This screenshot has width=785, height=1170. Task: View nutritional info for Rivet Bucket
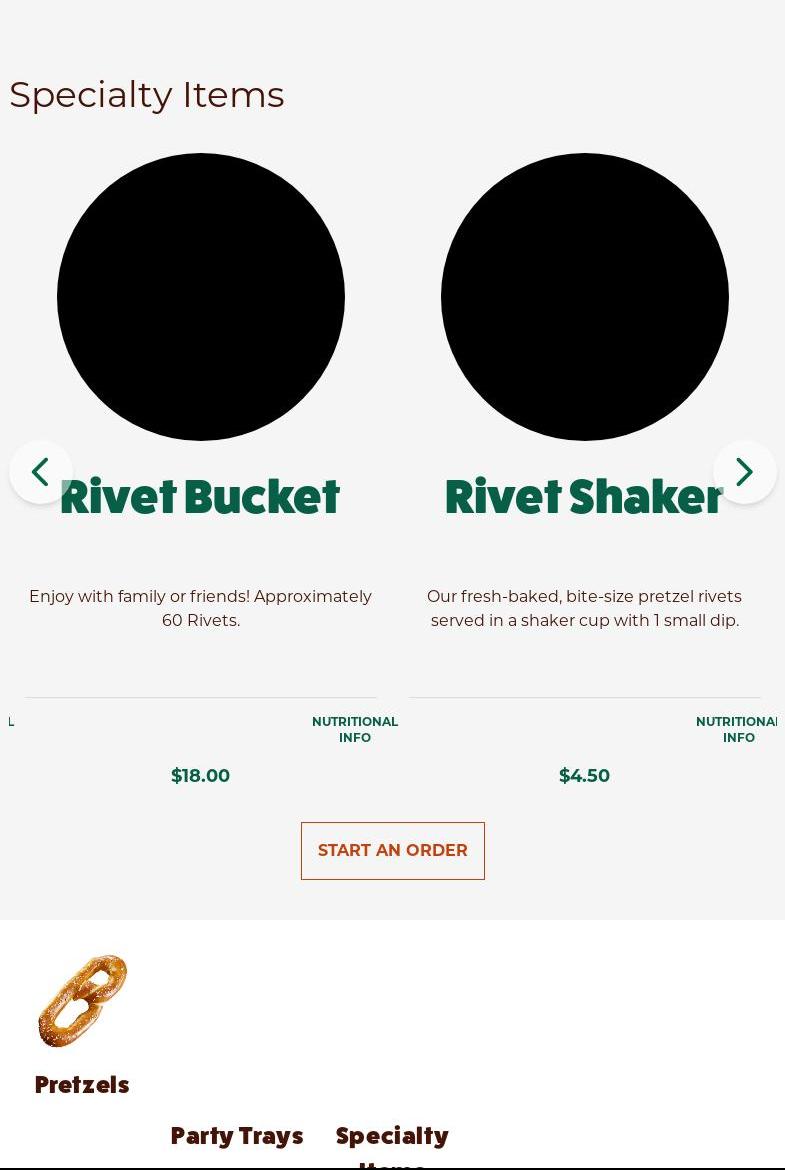(355, 729)
